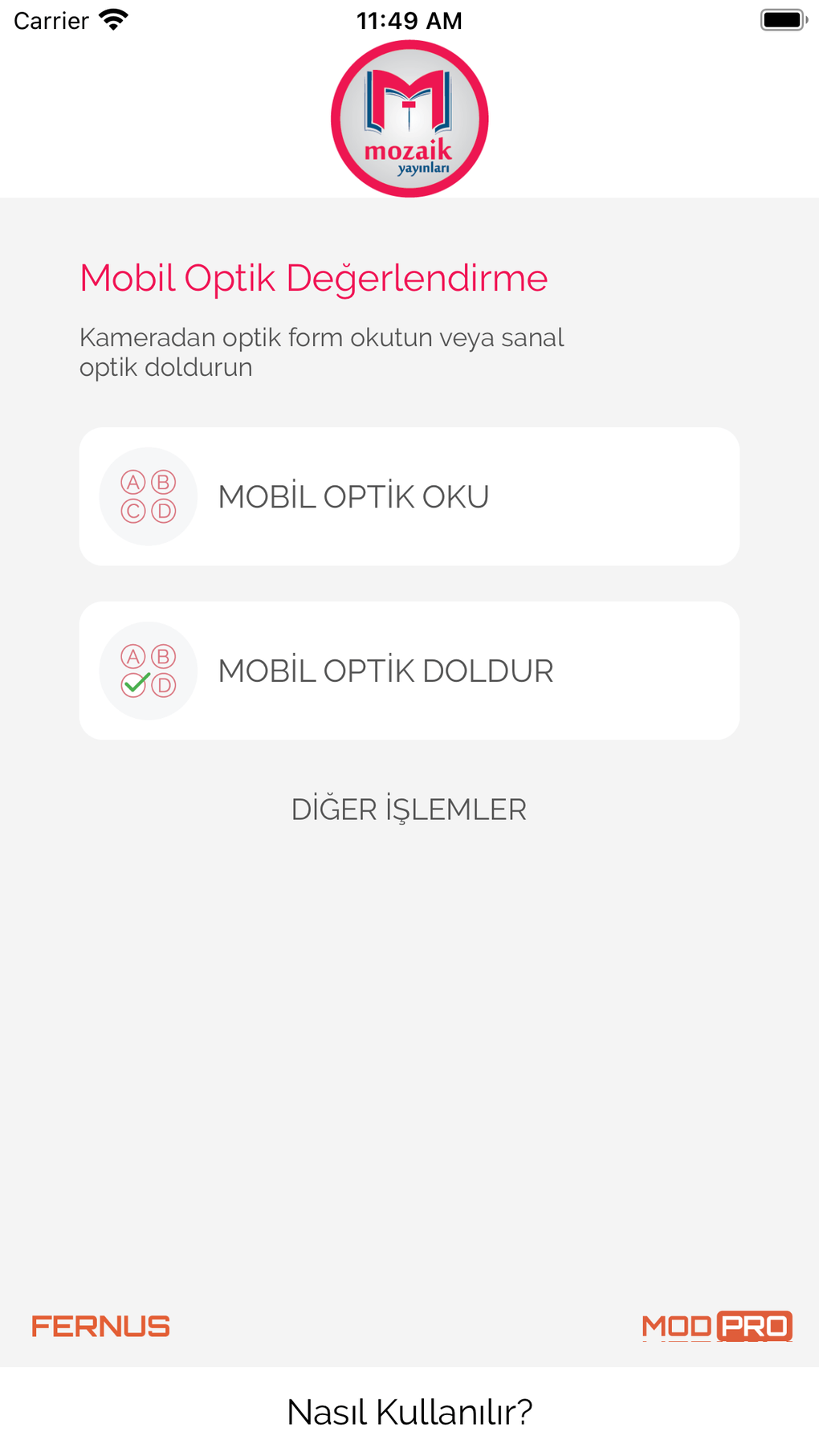Tap the circled A option in the Oku icon
Screen dimensions: 819x1456
(x=132, y=482)
